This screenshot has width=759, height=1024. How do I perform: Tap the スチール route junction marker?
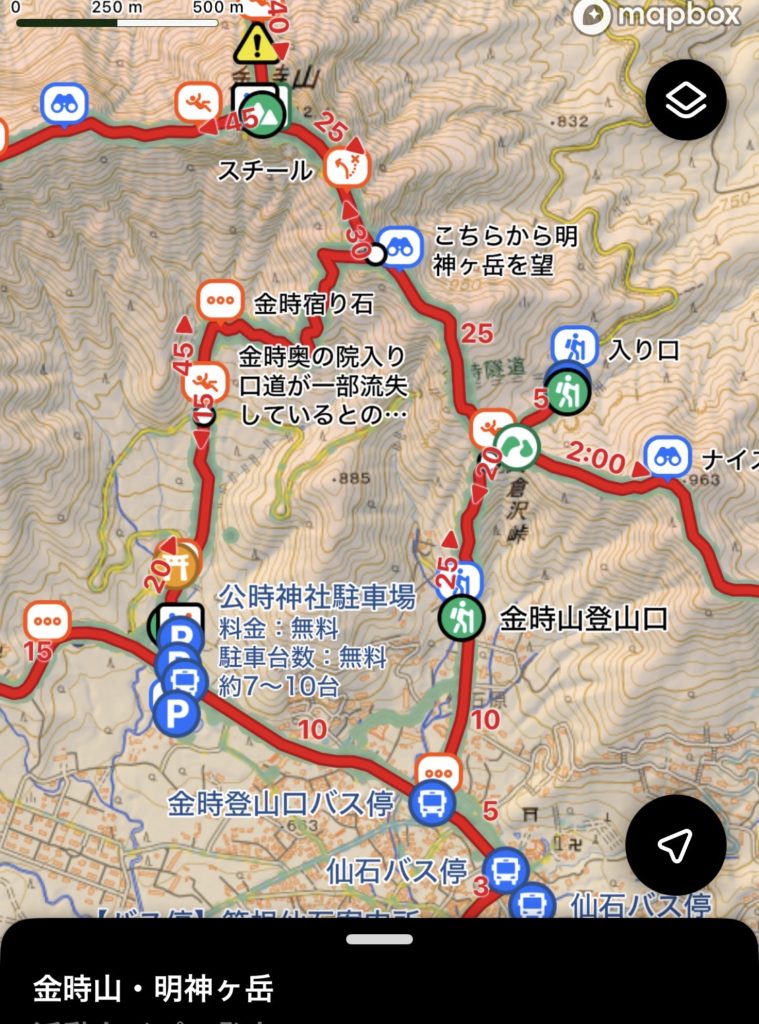click(x=349, y=166)
